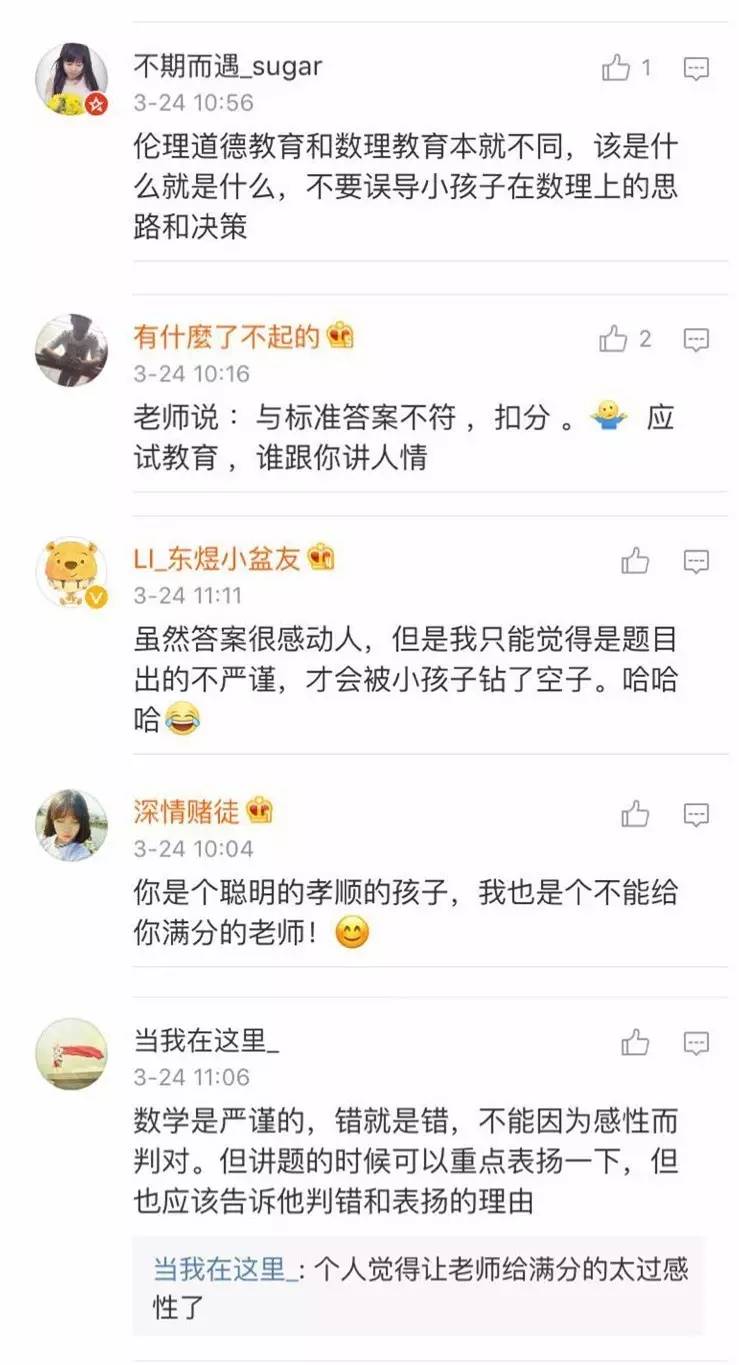
Task: Like the comment by 不期而遇_sugar
Action: pos(616,68)
